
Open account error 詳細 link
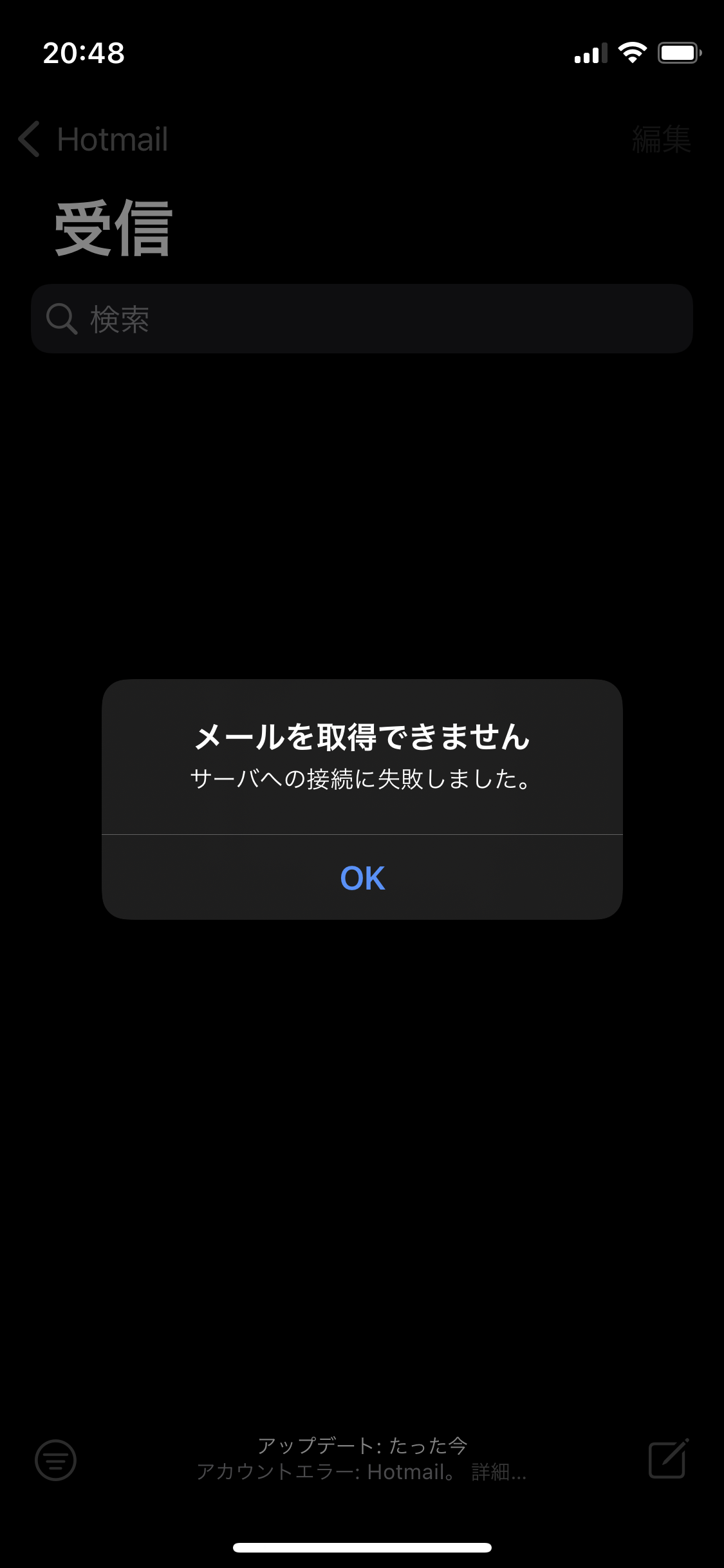pyautogui.click(x=499, y=1472)
